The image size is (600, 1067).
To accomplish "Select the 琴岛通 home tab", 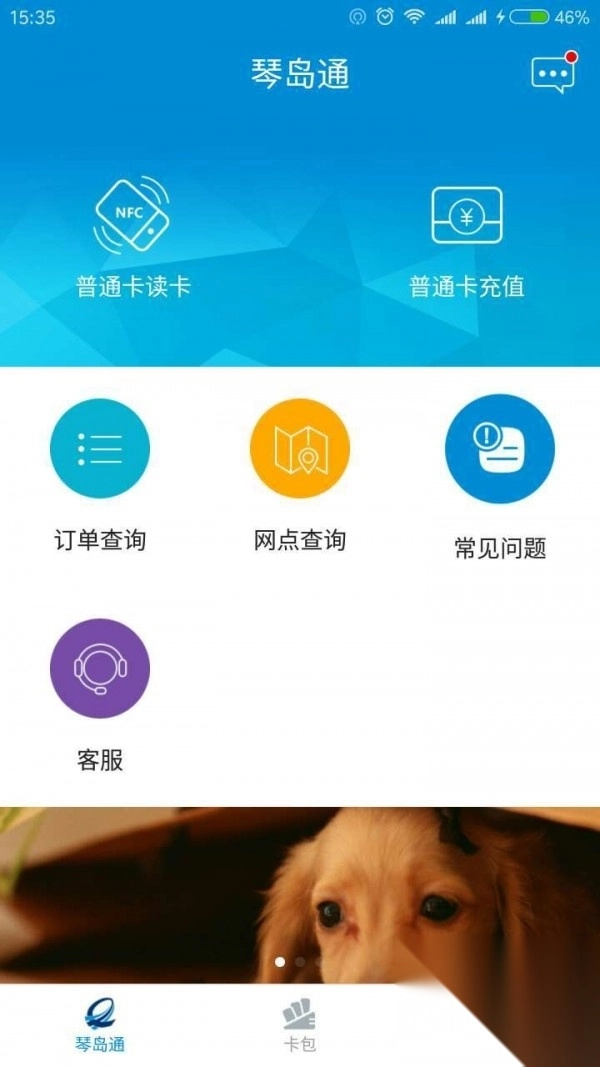I will [100, 1027].
